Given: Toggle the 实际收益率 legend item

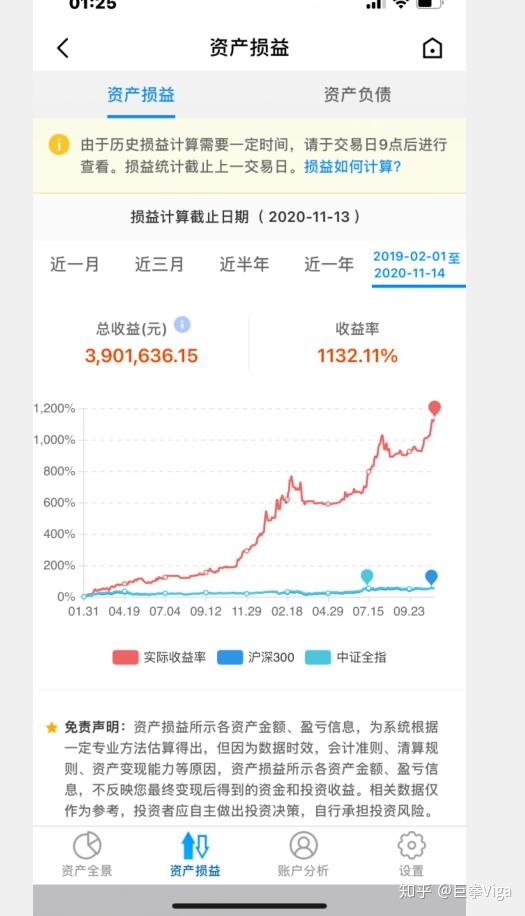Looking at the screenshot, I should [159, 657].
